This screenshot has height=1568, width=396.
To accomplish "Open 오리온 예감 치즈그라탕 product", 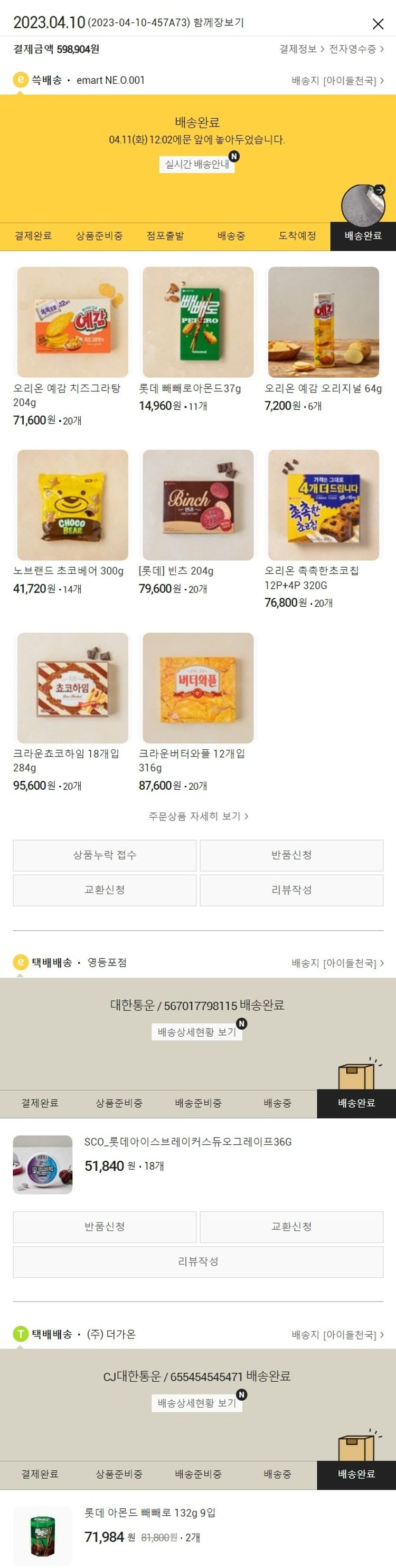I will (72, 322).
